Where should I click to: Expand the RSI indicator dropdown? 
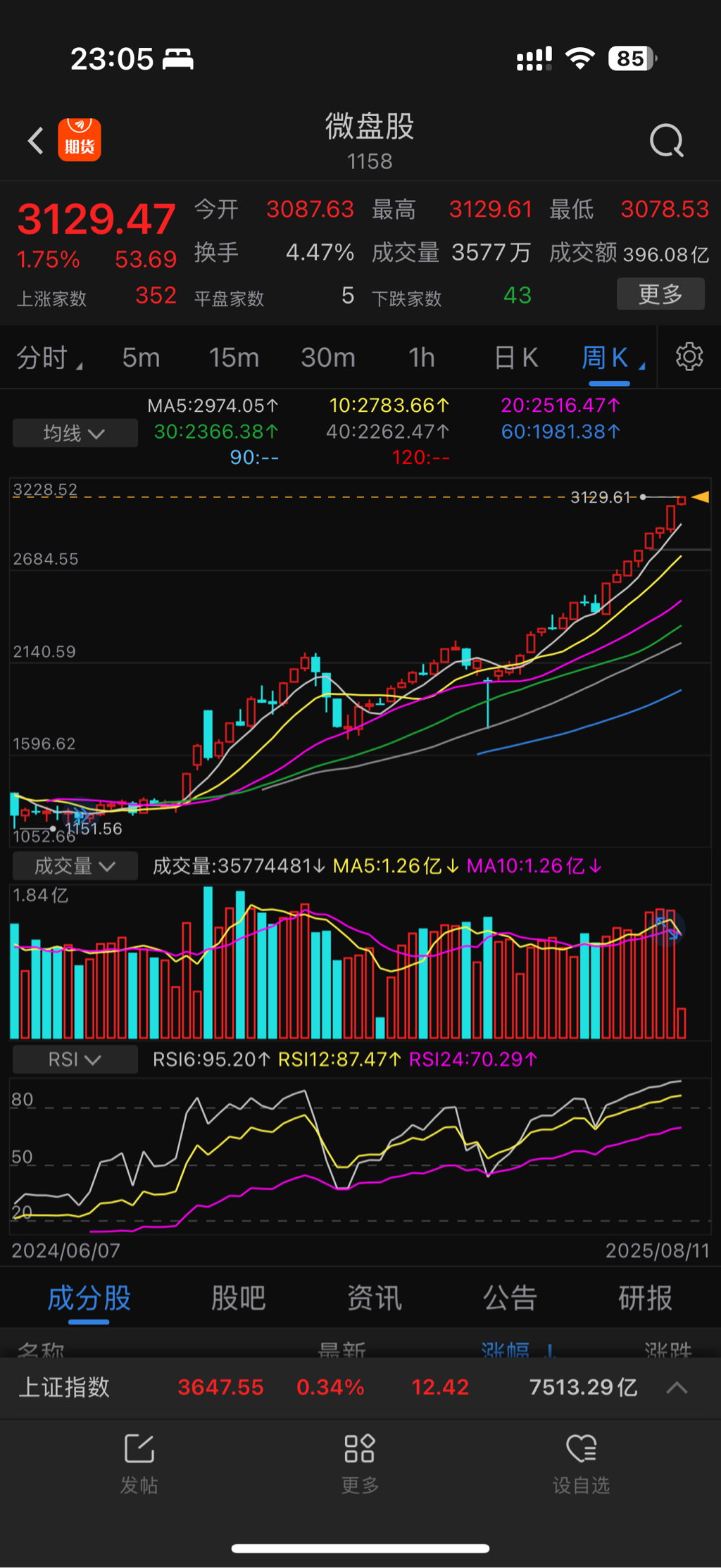(75, 1060)
